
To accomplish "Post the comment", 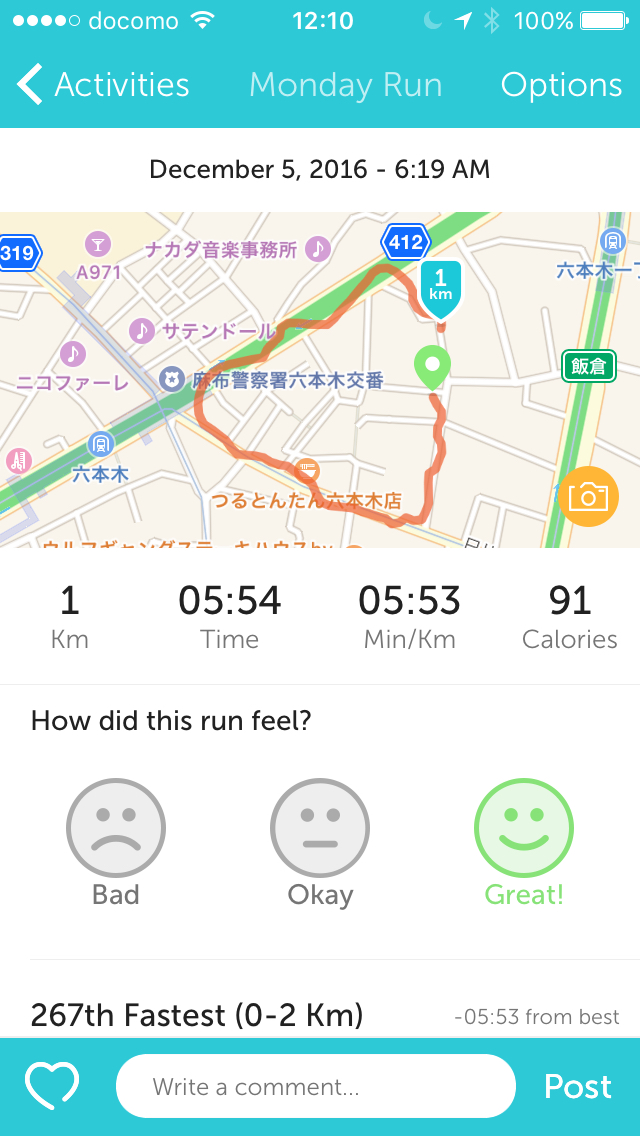I will click(x=577, y=1086).
